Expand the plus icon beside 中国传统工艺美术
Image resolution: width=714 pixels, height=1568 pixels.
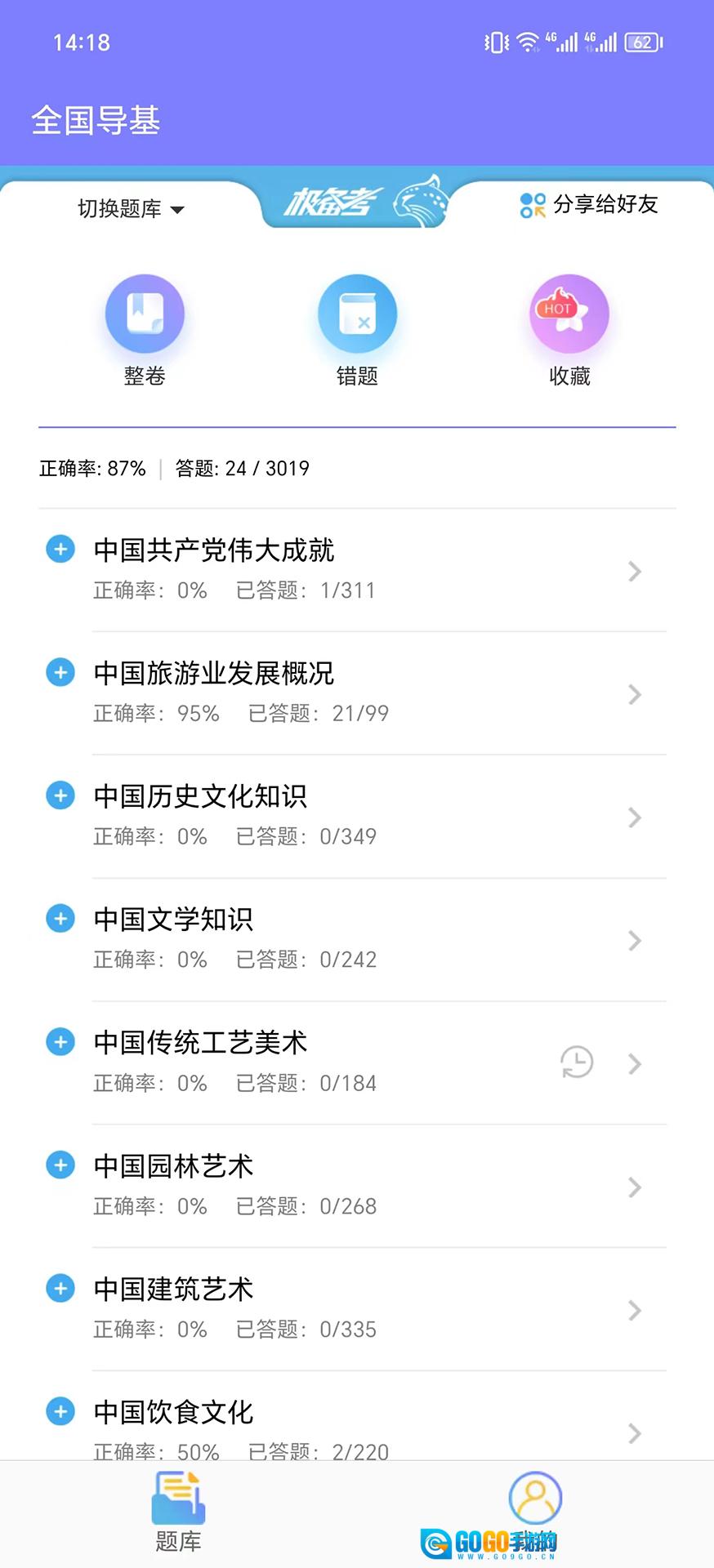(x=60, y=1042)
